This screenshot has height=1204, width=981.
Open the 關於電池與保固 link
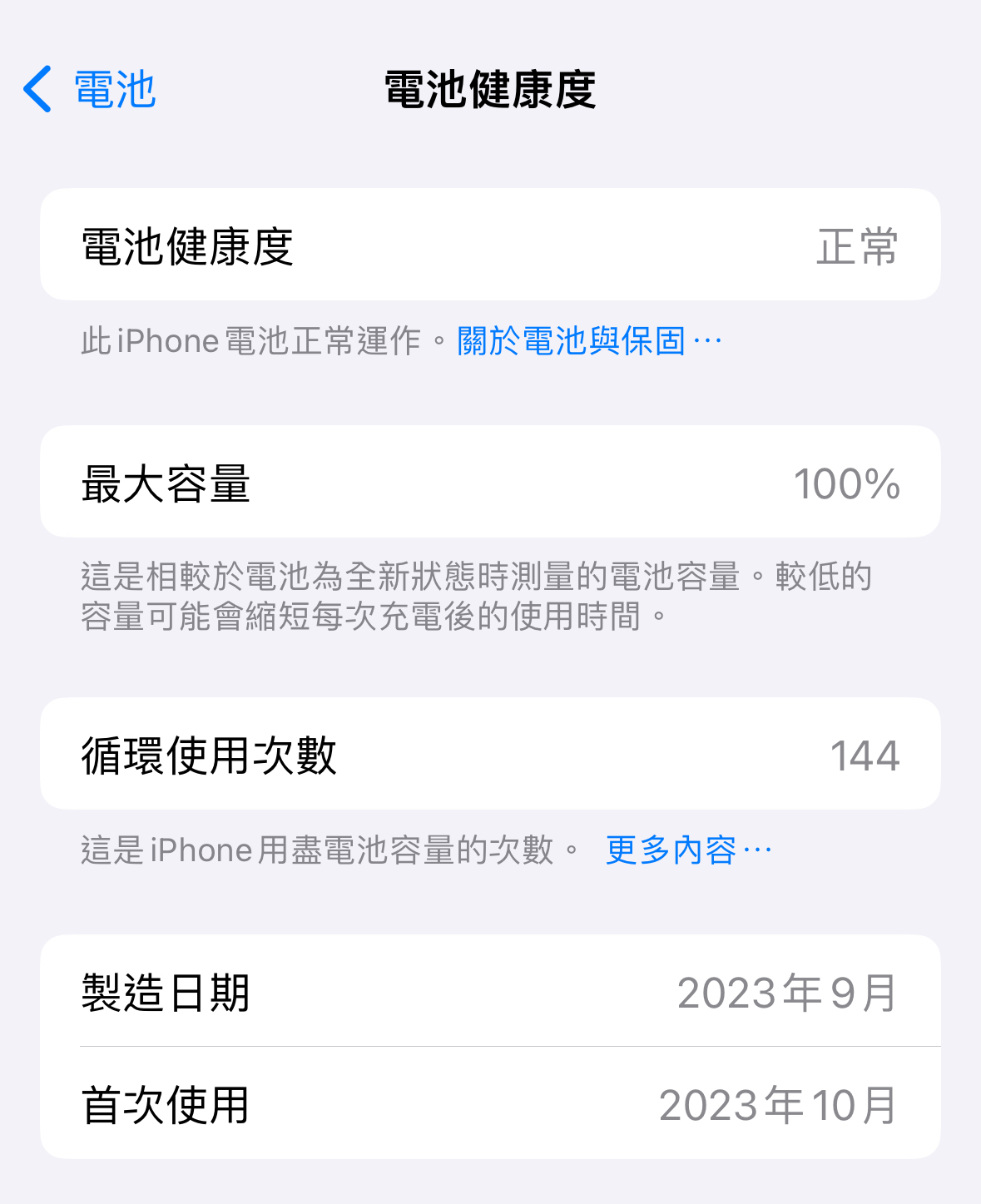[588, 341]
